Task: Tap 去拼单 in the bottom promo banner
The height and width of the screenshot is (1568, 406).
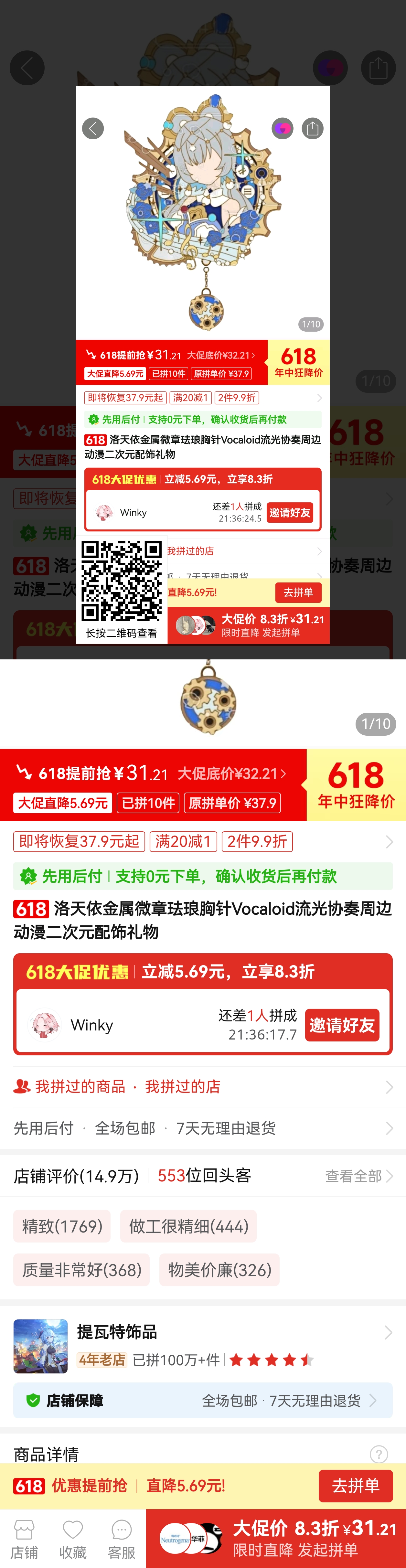Action: click(x=355, y=1485)
